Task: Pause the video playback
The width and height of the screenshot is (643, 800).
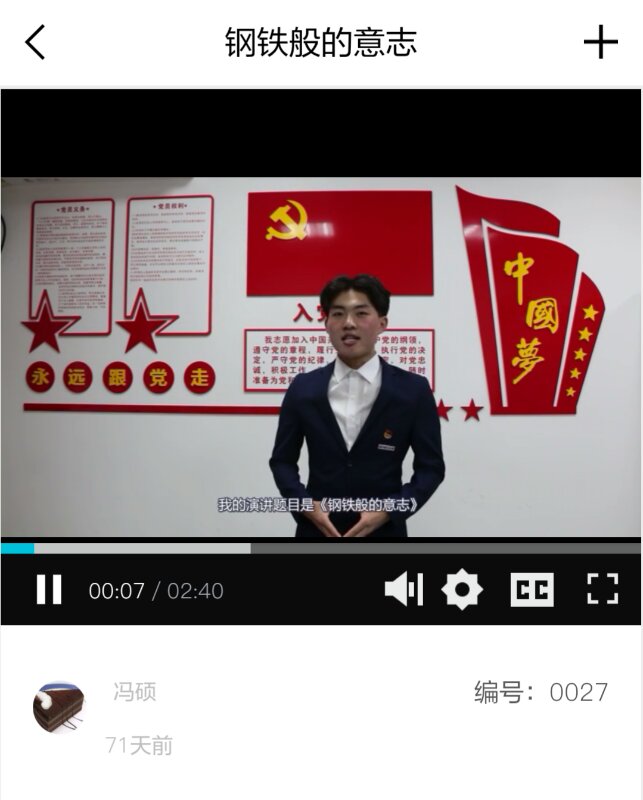Action: (x=49, y=590)
